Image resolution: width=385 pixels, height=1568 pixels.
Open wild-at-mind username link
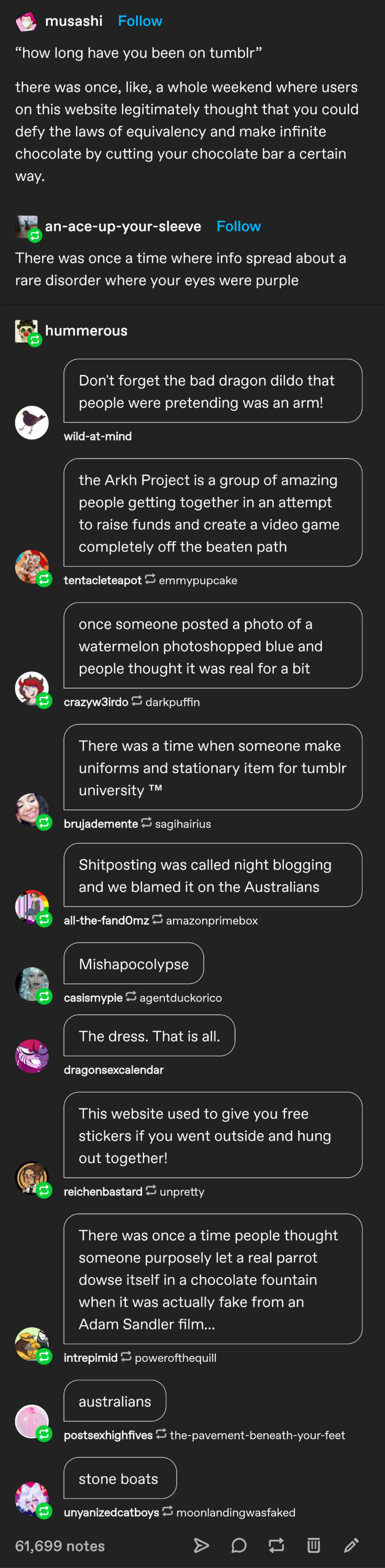click(97, 436)
